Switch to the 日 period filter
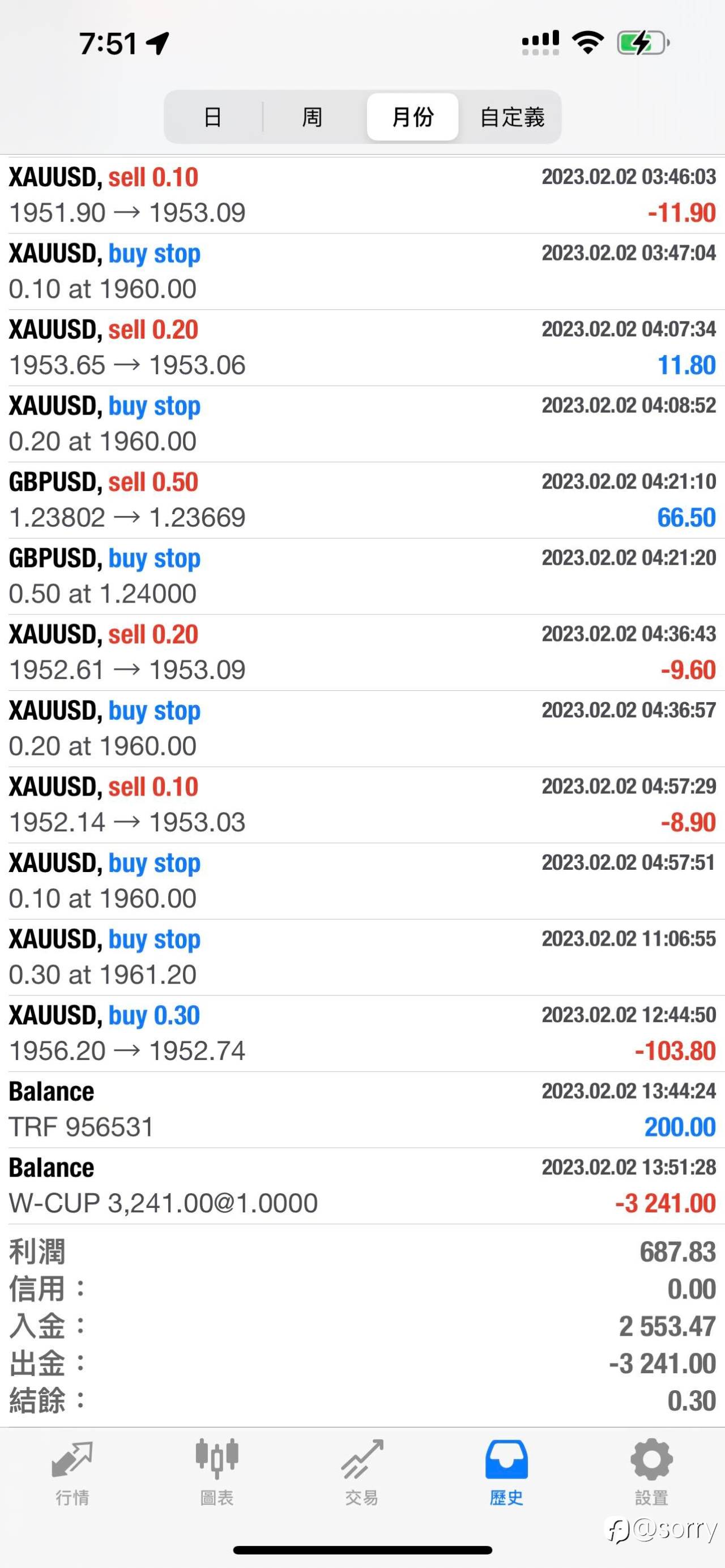725x1568 pixels. 213,117
